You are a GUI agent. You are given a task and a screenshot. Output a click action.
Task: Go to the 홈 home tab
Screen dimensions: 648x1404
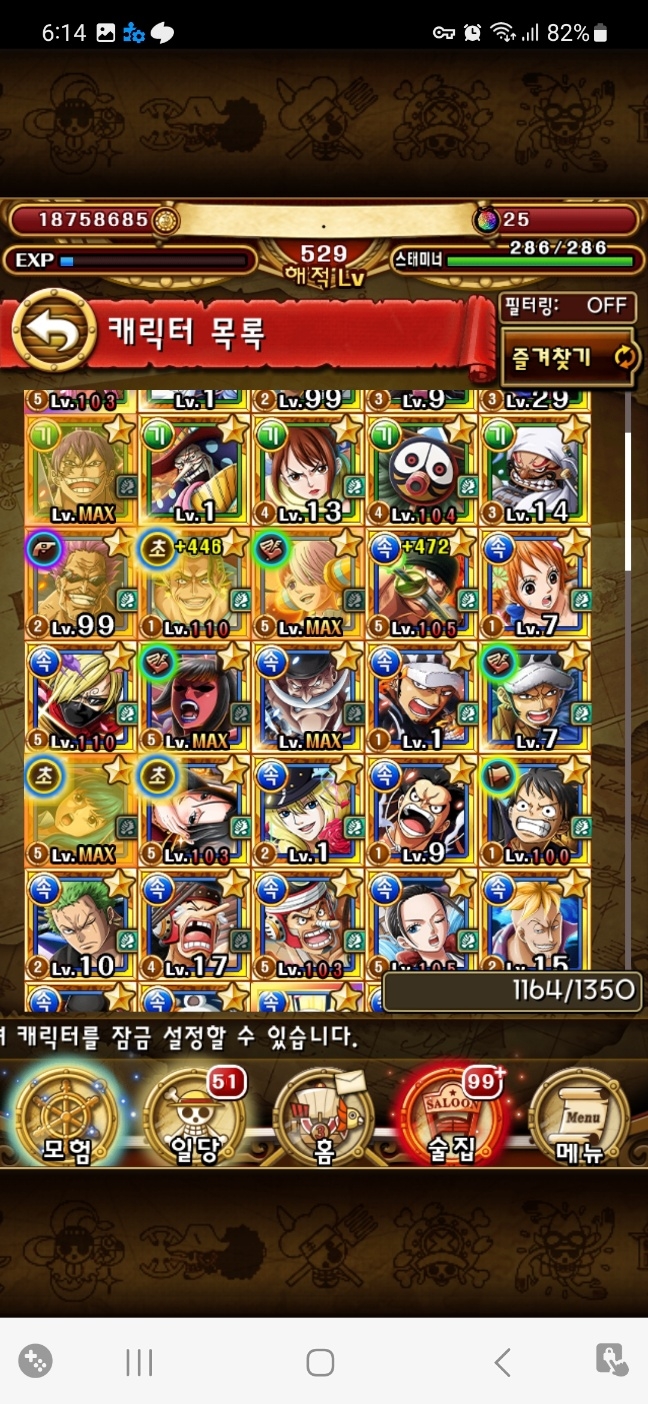pyautogui.click(x=323, y=1116)
